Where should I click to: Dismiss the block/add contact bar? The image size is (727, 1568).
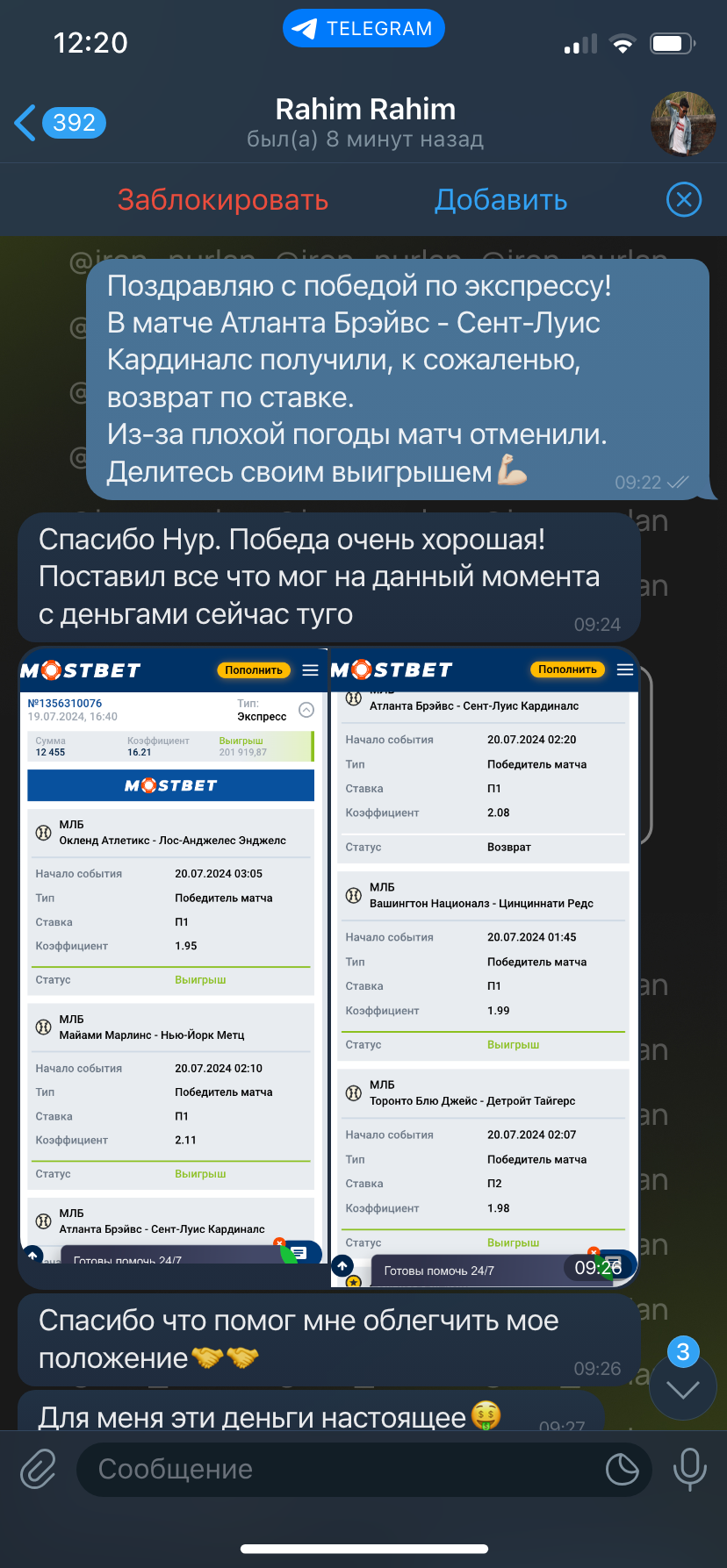(684, 200)
